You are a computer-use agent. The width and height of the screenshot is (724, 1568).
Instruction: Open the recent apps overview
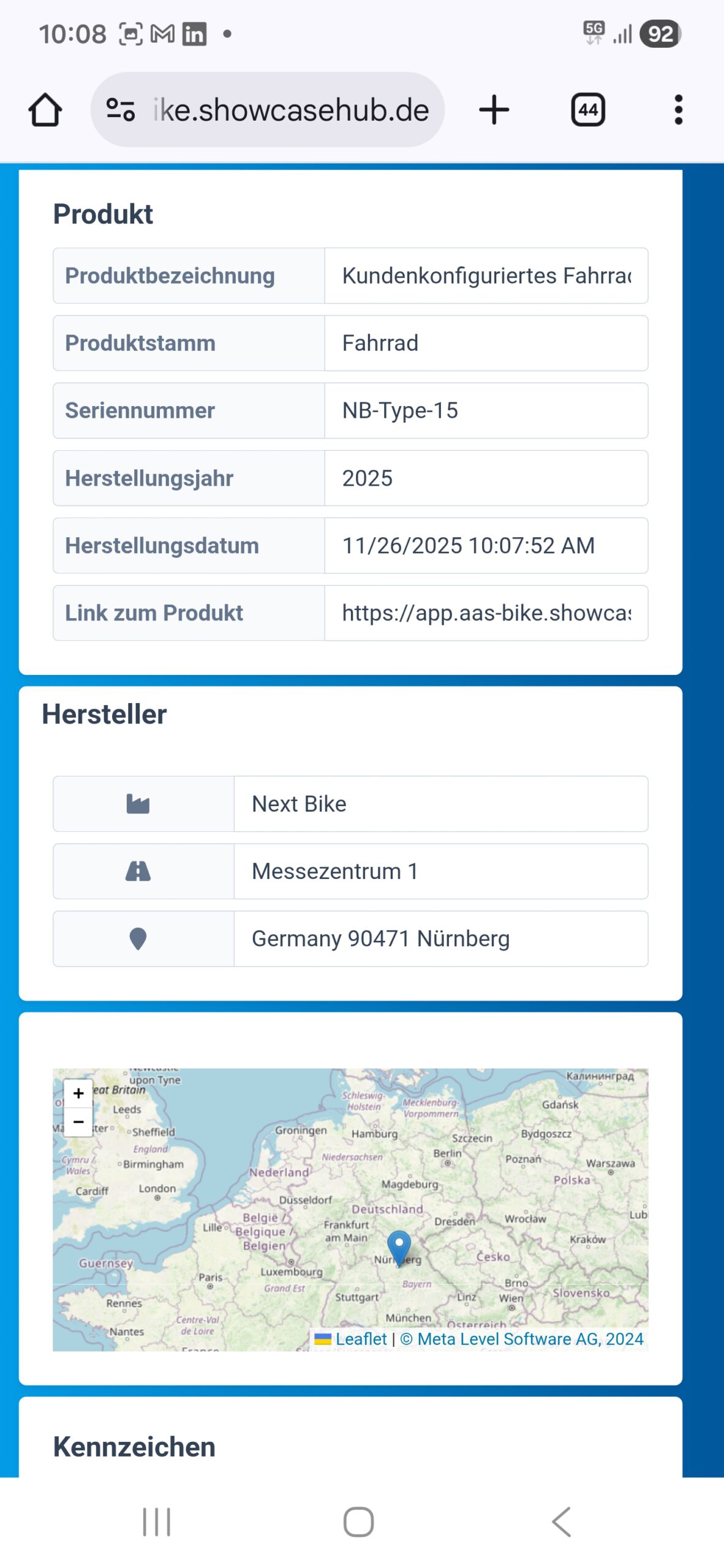click(x=157, y=1521)
